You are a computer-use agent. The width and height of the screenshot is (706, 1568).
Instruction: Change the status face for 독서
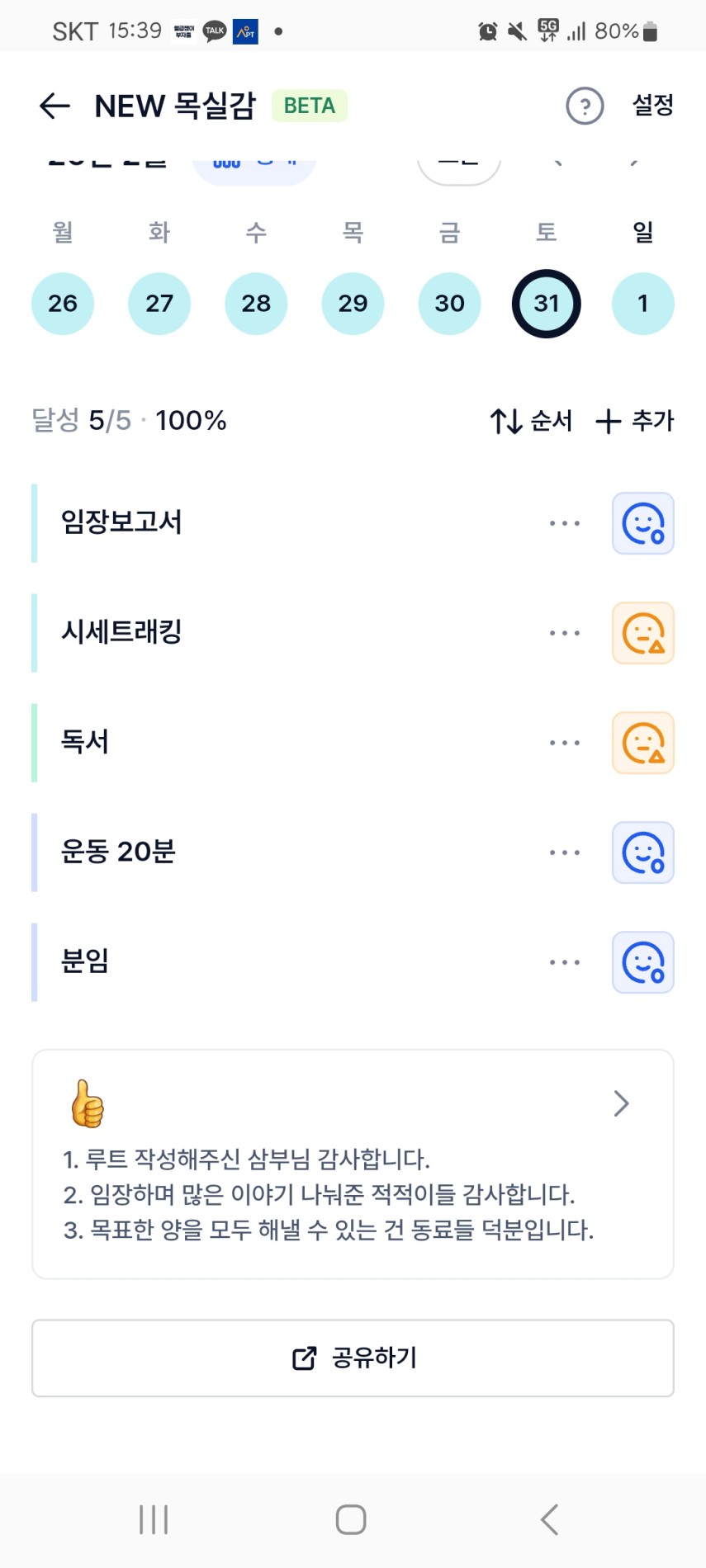[642, 743]
